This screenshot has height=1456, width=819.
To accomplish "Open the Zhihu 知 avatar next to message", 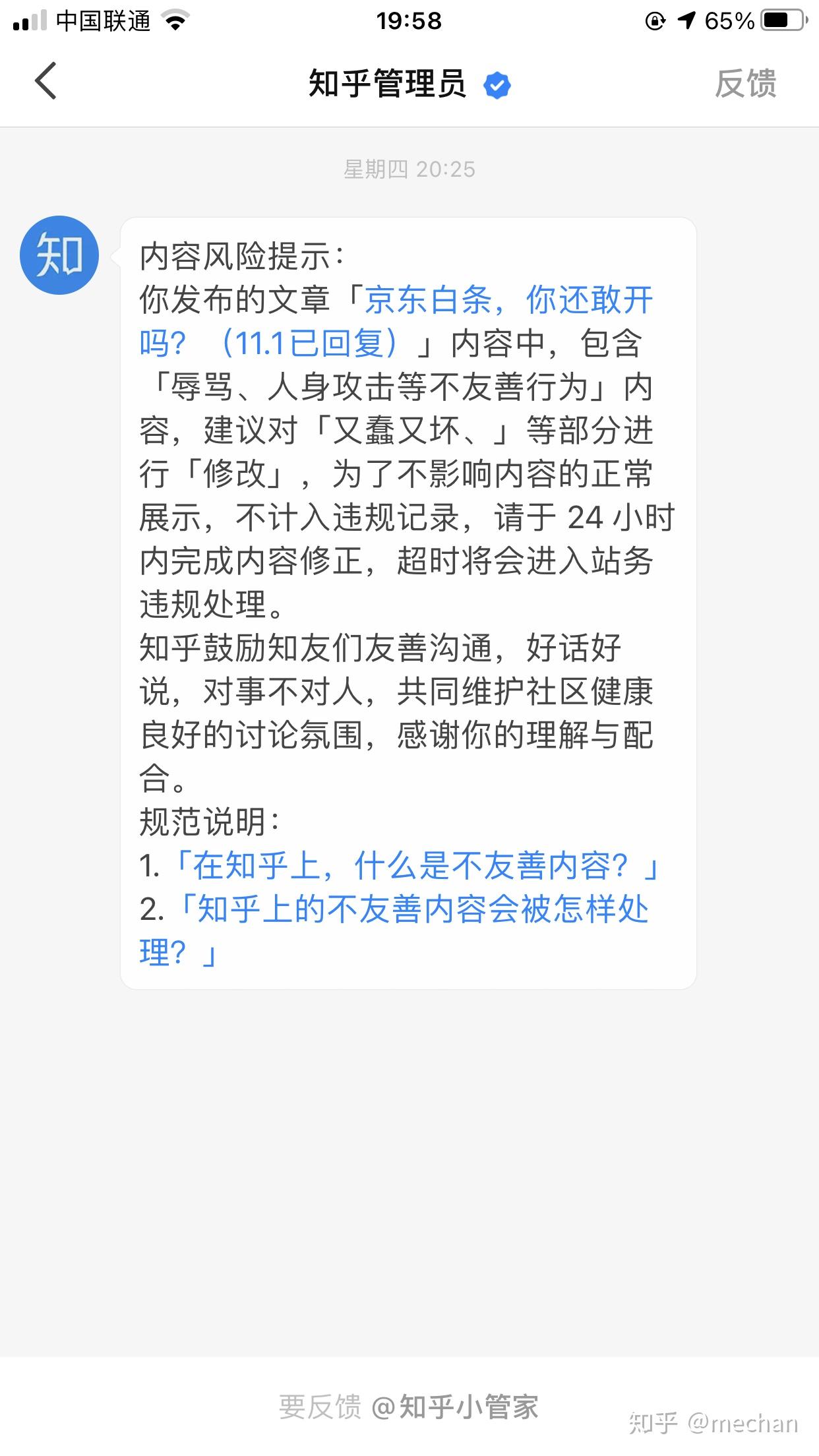I will 58,254.
